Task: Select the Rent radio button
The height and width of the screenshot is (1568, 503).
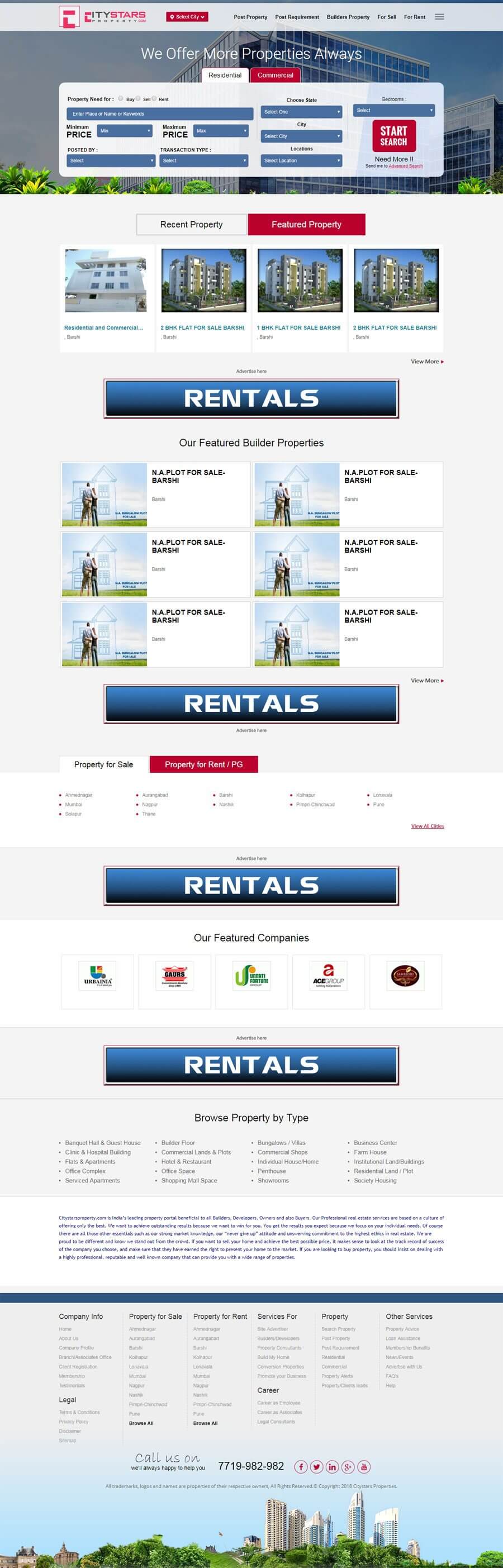Action: [x=155, y=98]
